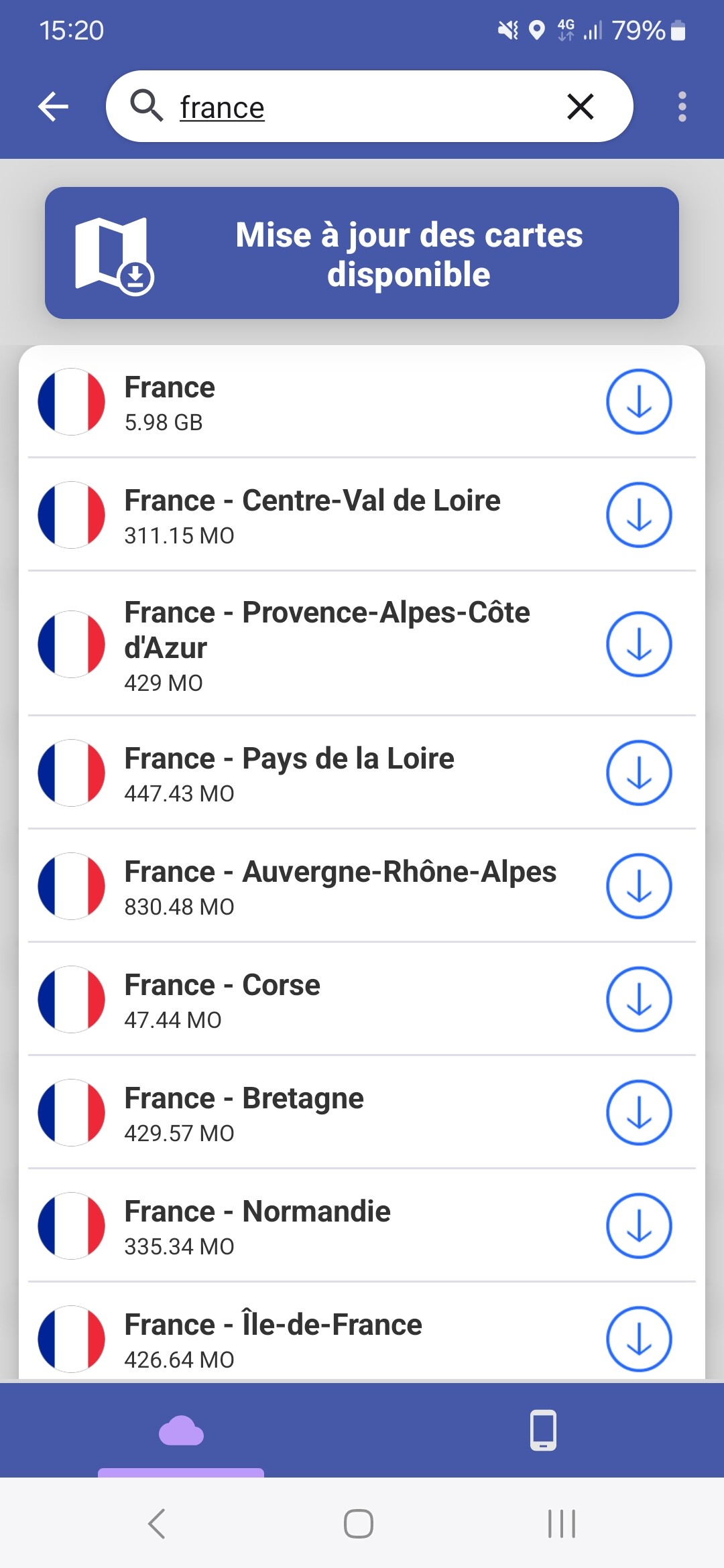Open recent apps from the navigation bar
This screenshot has height=1568, width=724.
click(x=562, y=1523)
